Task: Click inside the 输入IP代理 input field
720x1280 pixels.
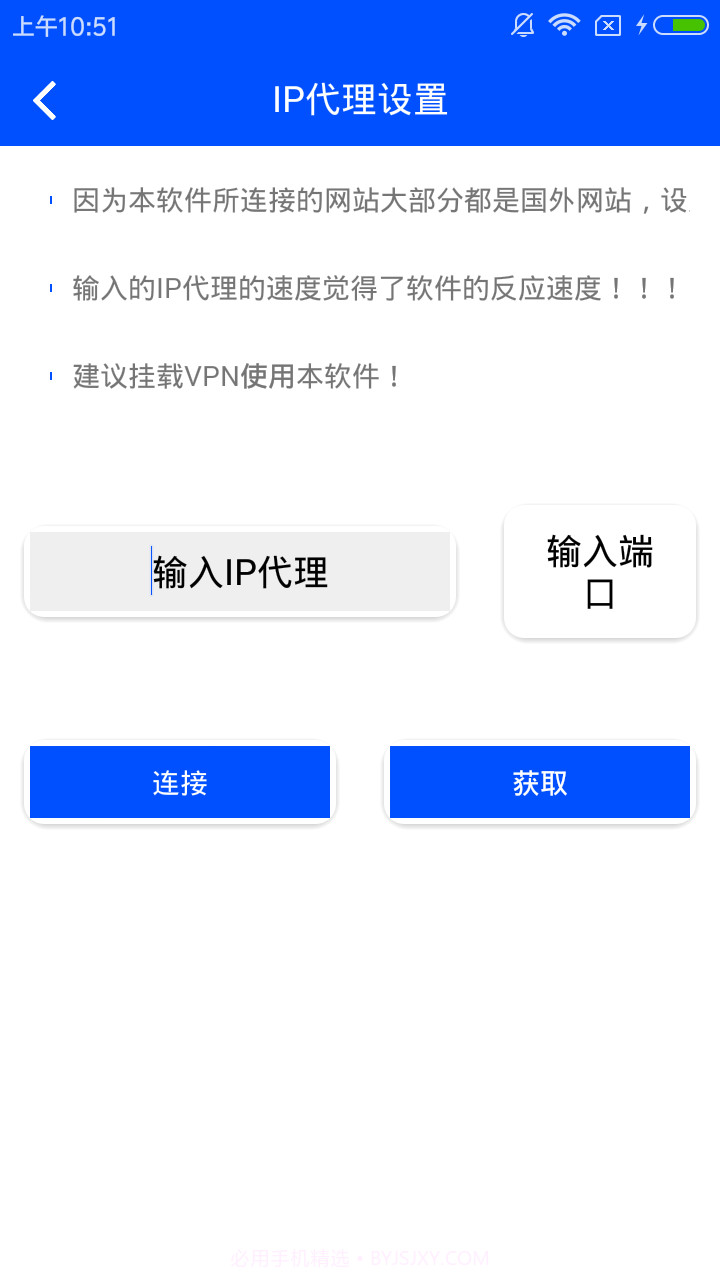Action: [239, 571]
